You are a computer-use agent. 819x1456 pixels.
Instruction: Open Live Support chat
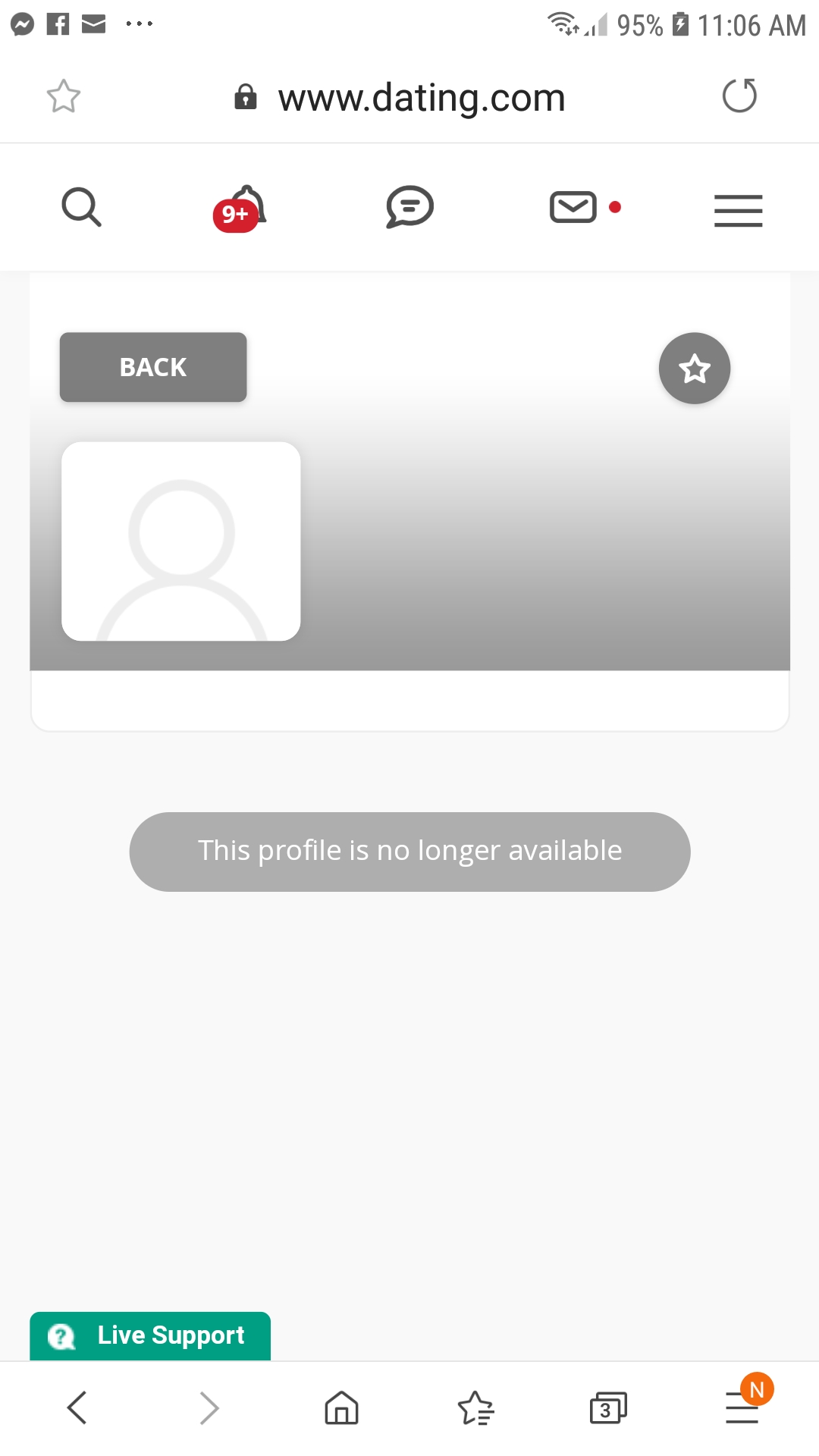pyautogui.click(x=150, y=1335)
